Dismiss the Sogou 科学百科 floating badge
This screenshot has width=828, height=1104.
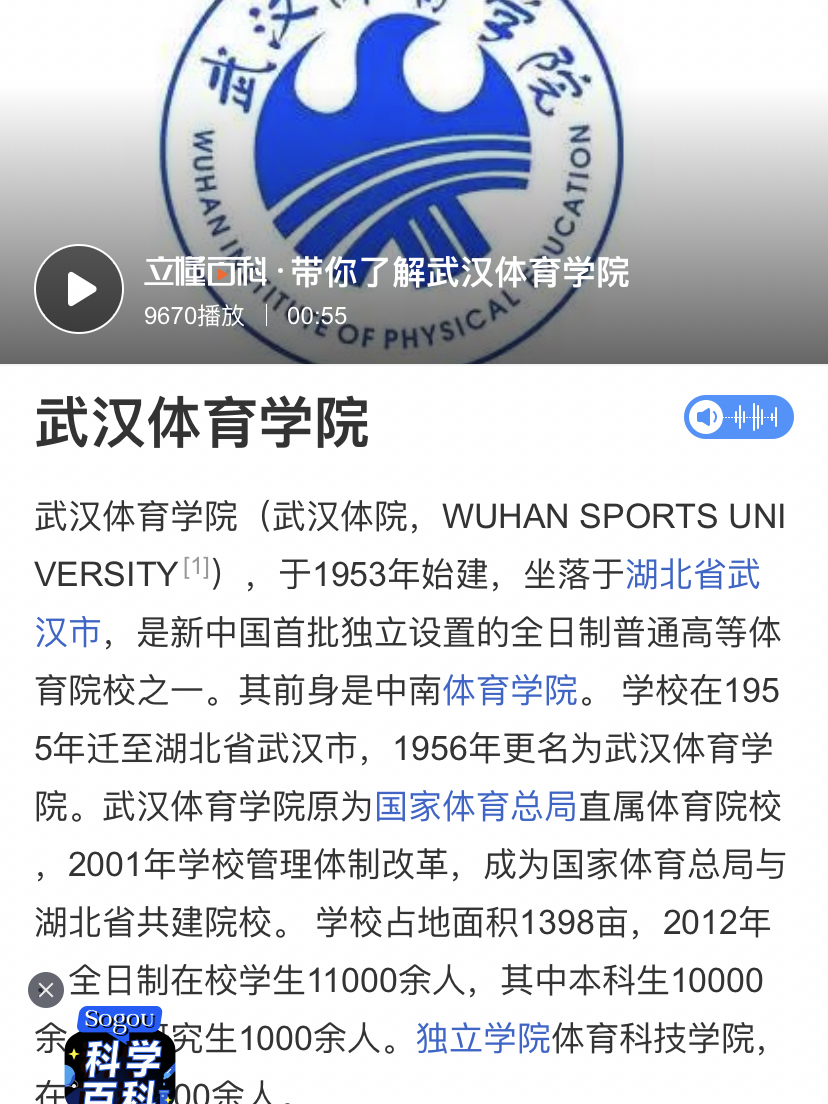click(46, 990)
